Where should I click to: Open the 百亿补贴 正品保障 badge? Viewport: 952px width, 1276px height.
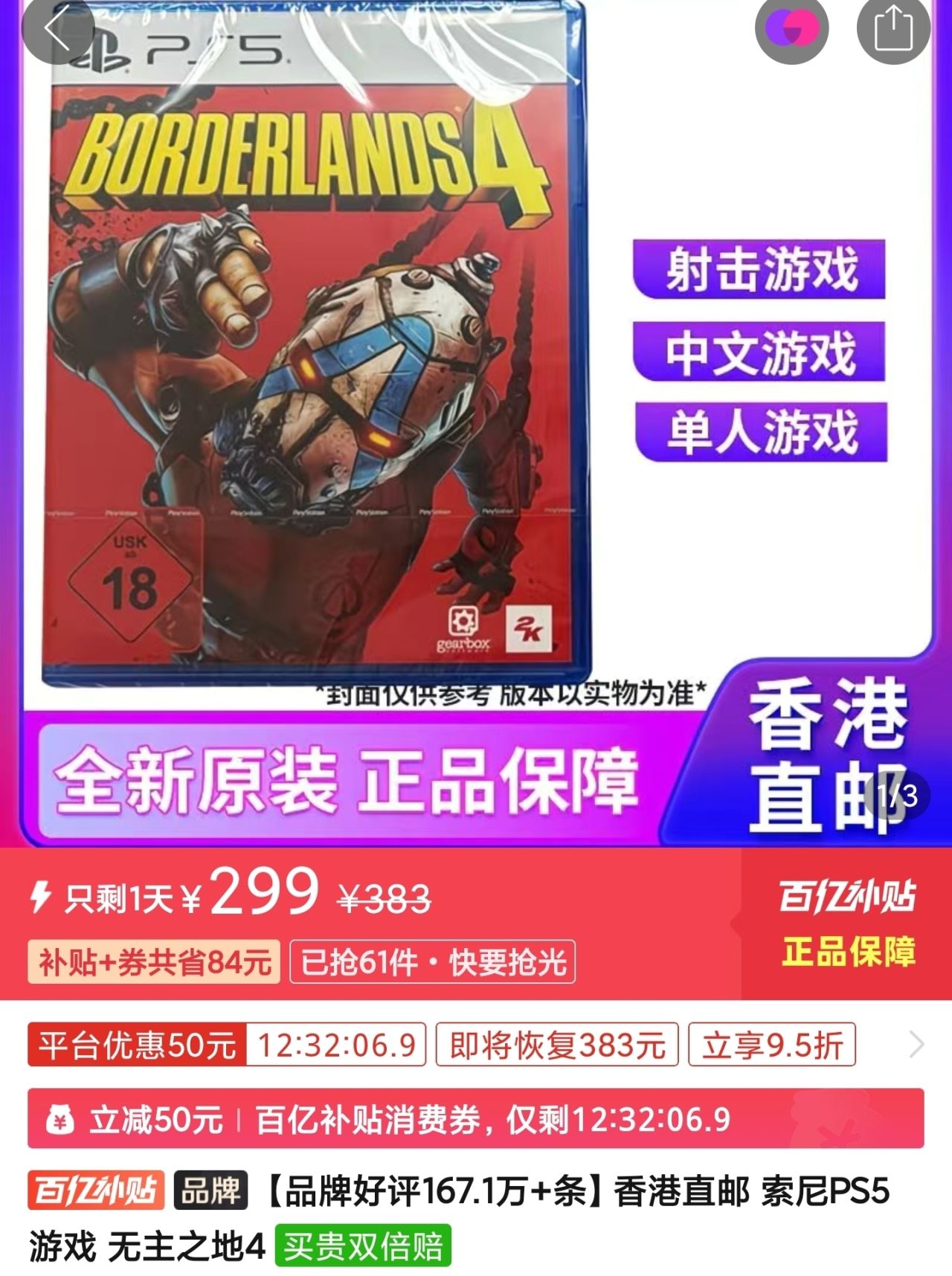coord(846,924)
